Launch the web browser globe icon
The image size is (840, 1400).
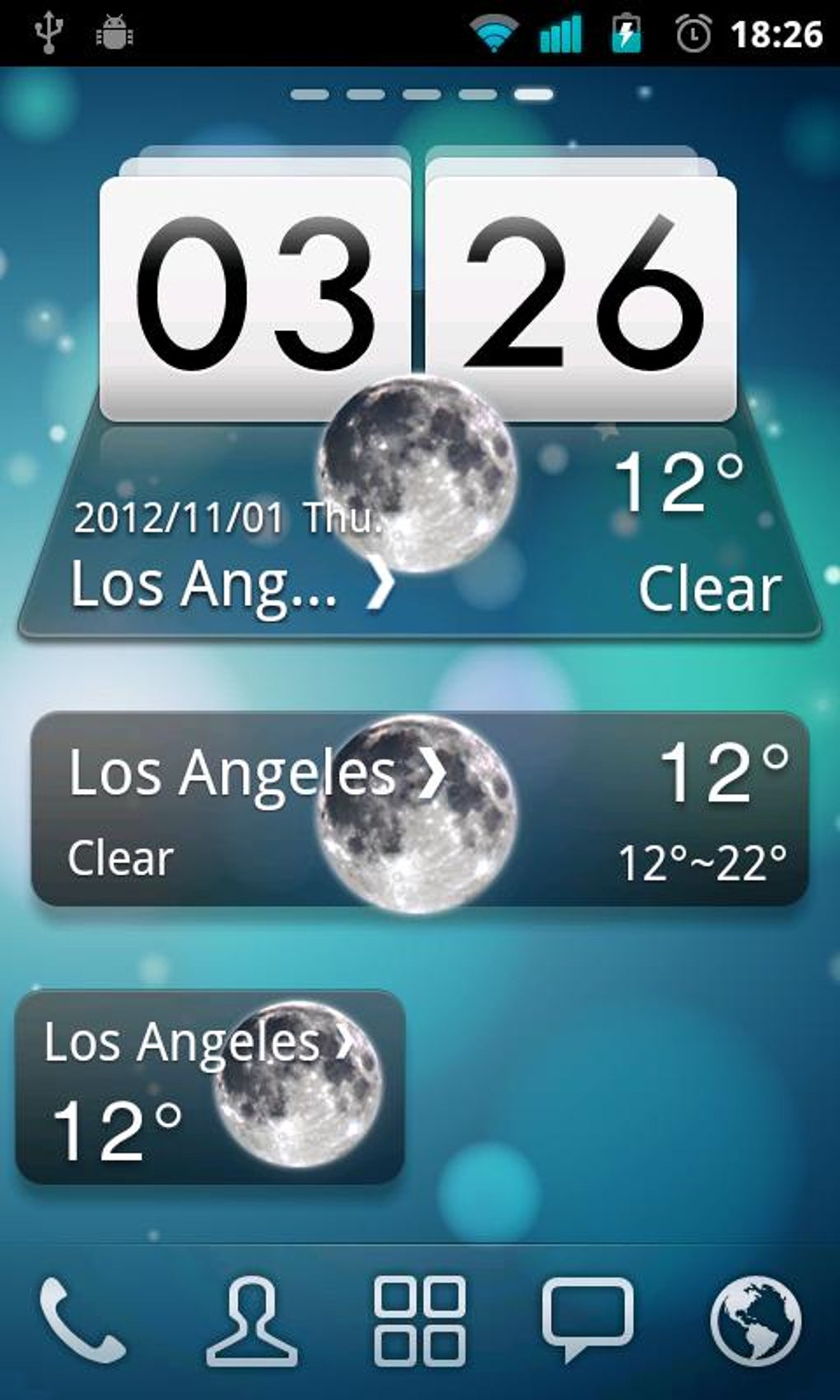click(755, 1320)
